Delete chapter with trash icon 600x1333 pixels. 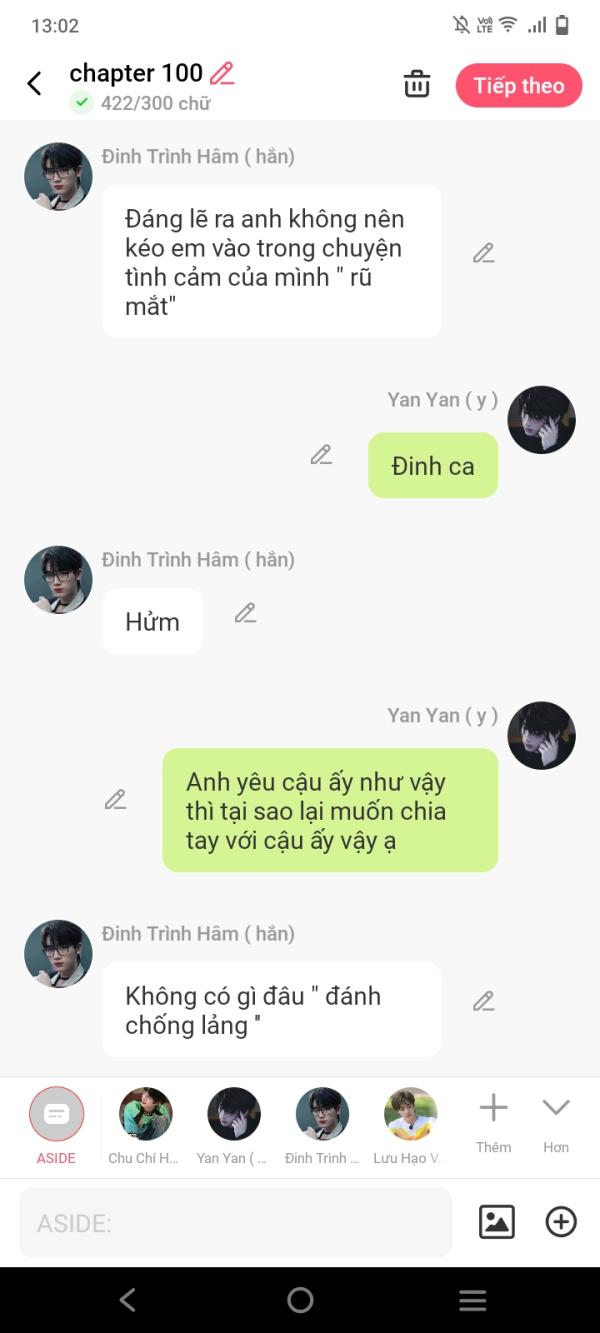[x=417, y=85]
